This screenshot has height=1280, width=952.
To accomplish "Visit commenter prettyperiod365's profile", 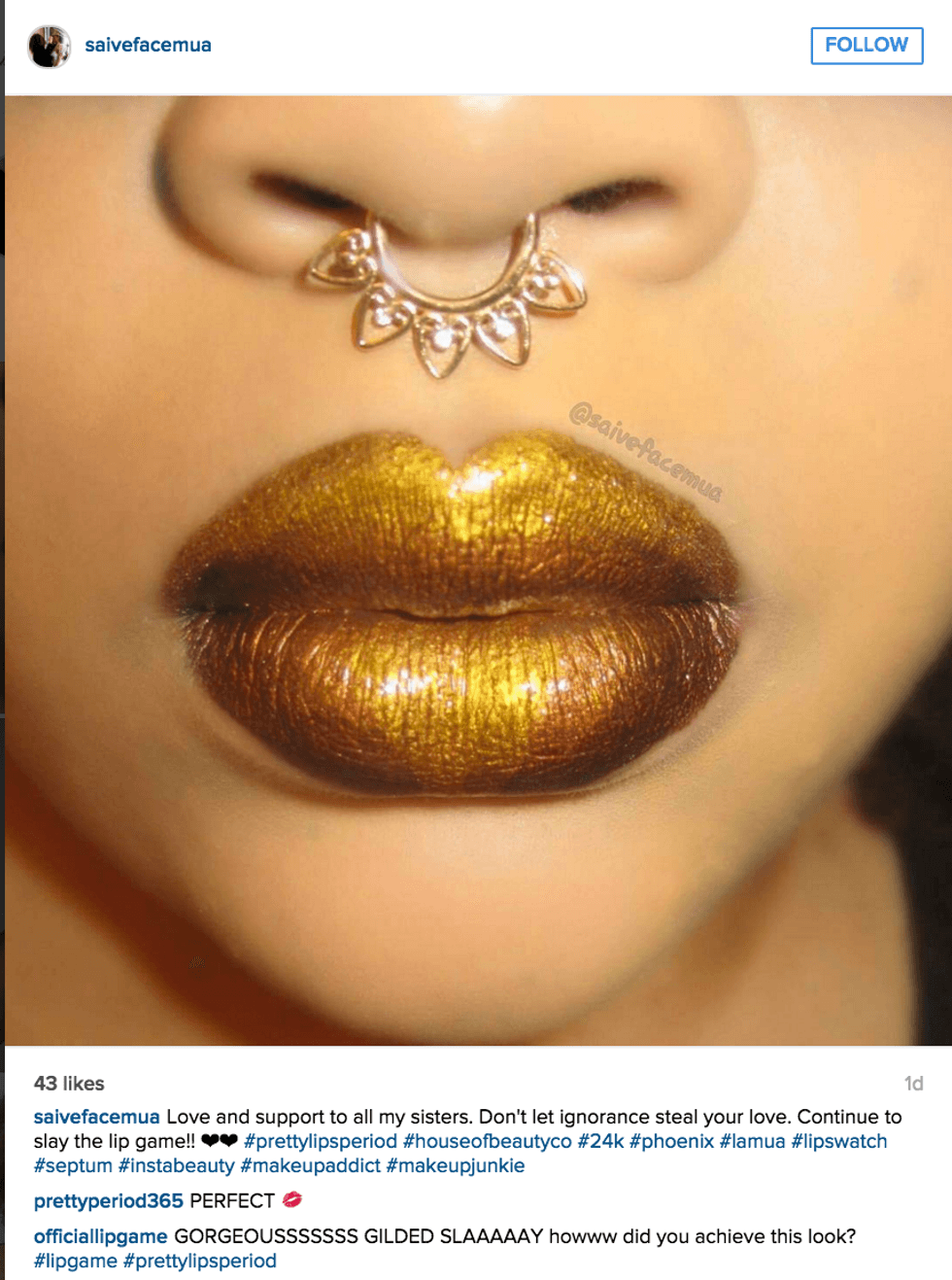I will pos(108,1201).
